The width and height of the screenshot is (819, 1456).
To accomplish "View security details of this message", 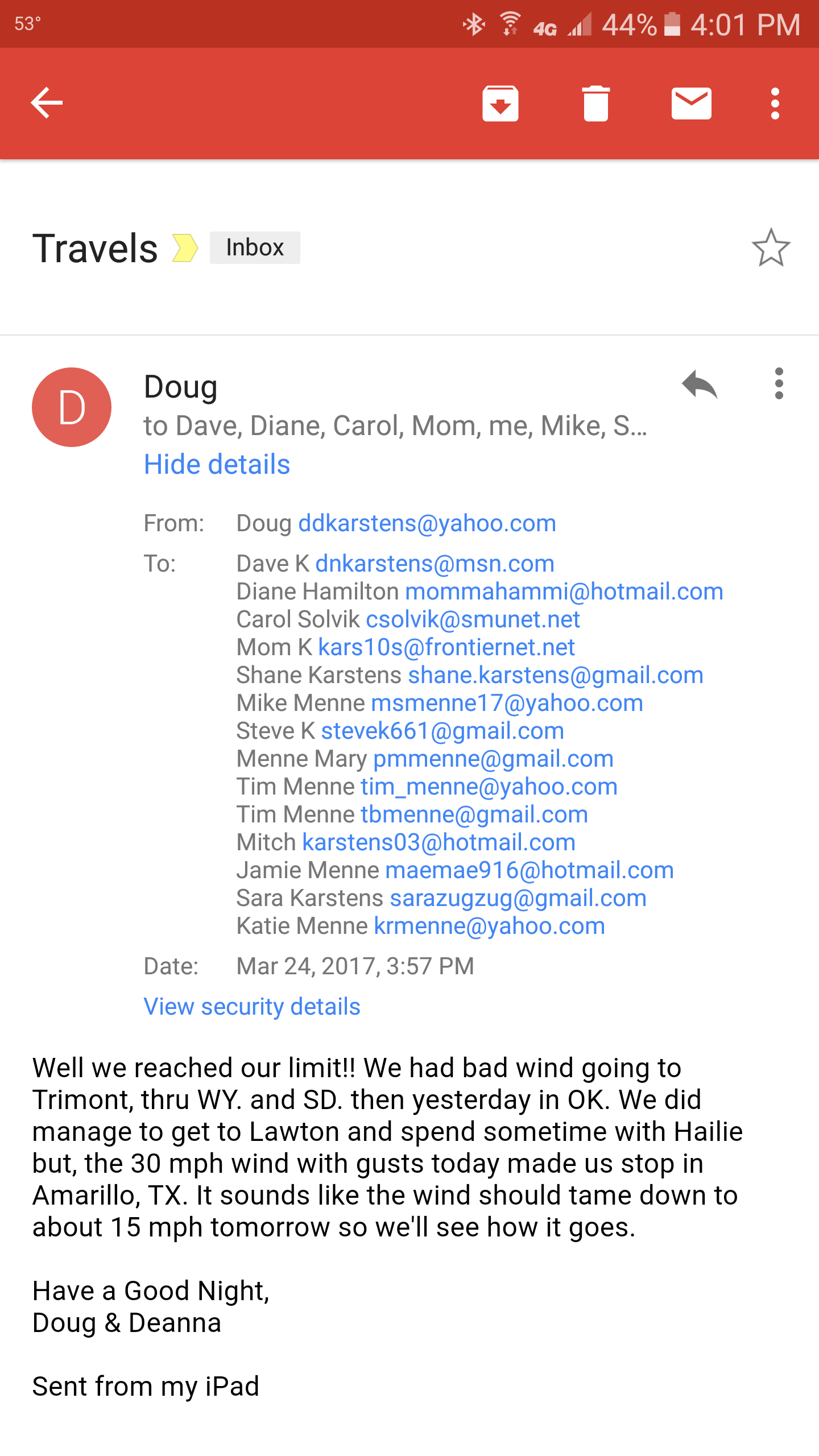I will click(x=252, y=1007).
